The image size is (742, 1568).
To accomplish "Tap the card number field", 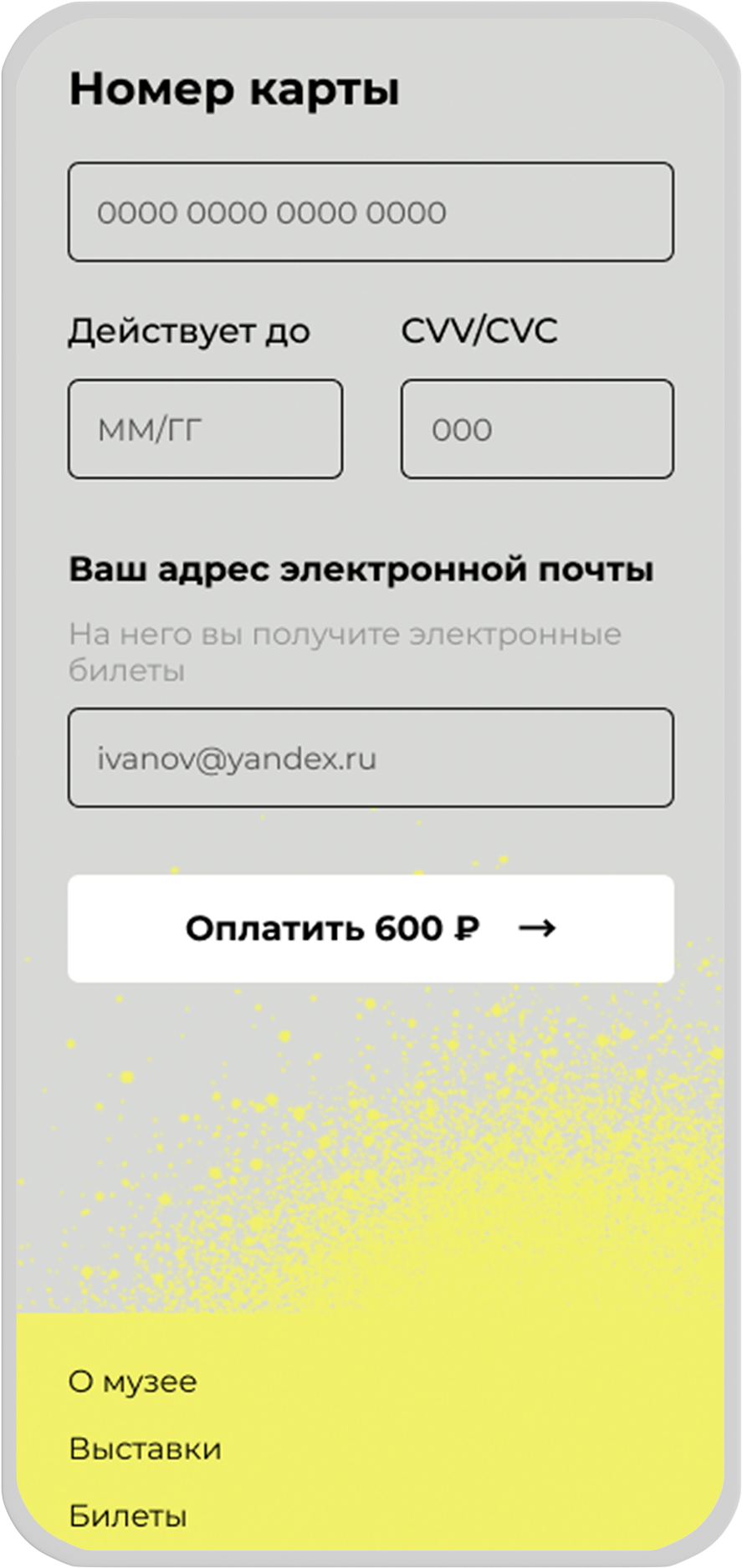I will (371, 212).
